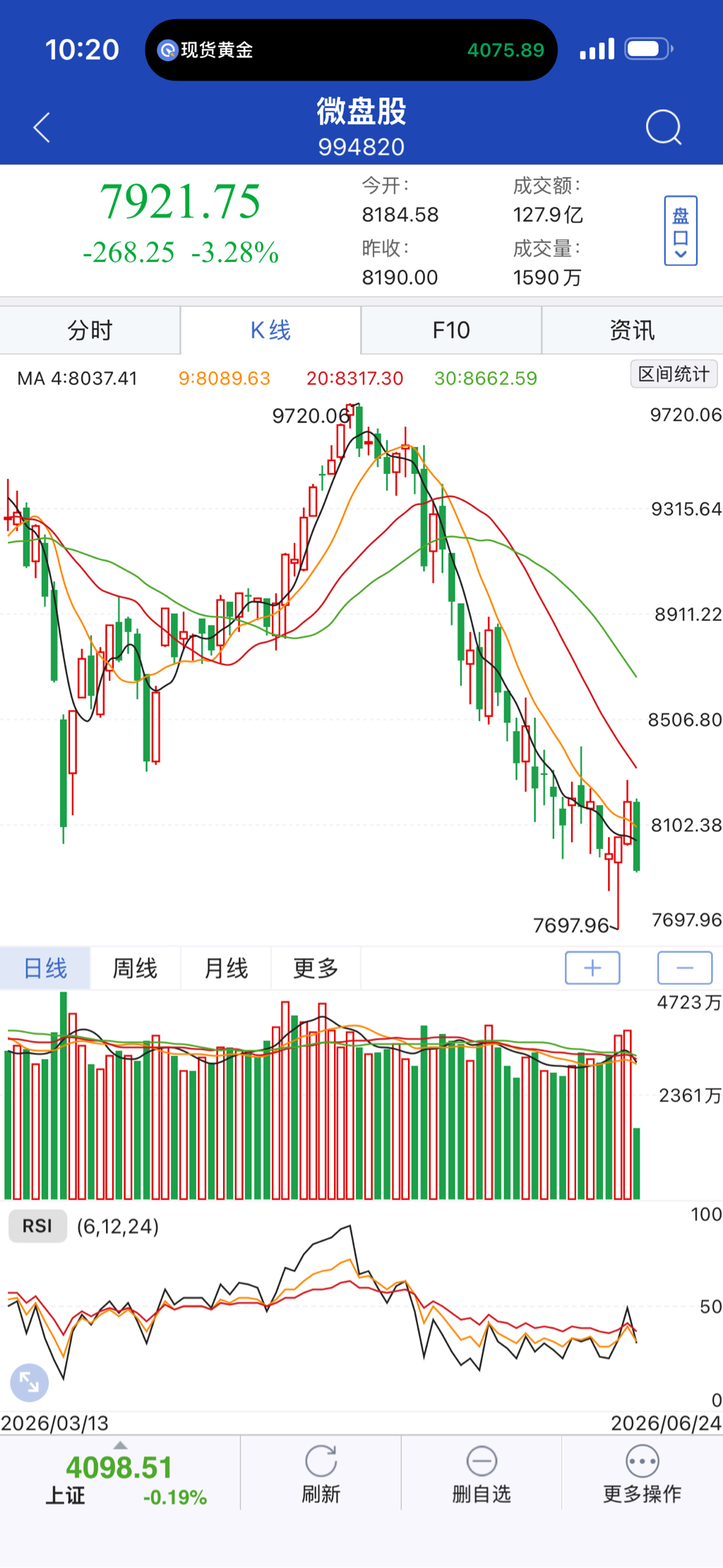Expand chart to fullscreen view

coord(30,1382)
